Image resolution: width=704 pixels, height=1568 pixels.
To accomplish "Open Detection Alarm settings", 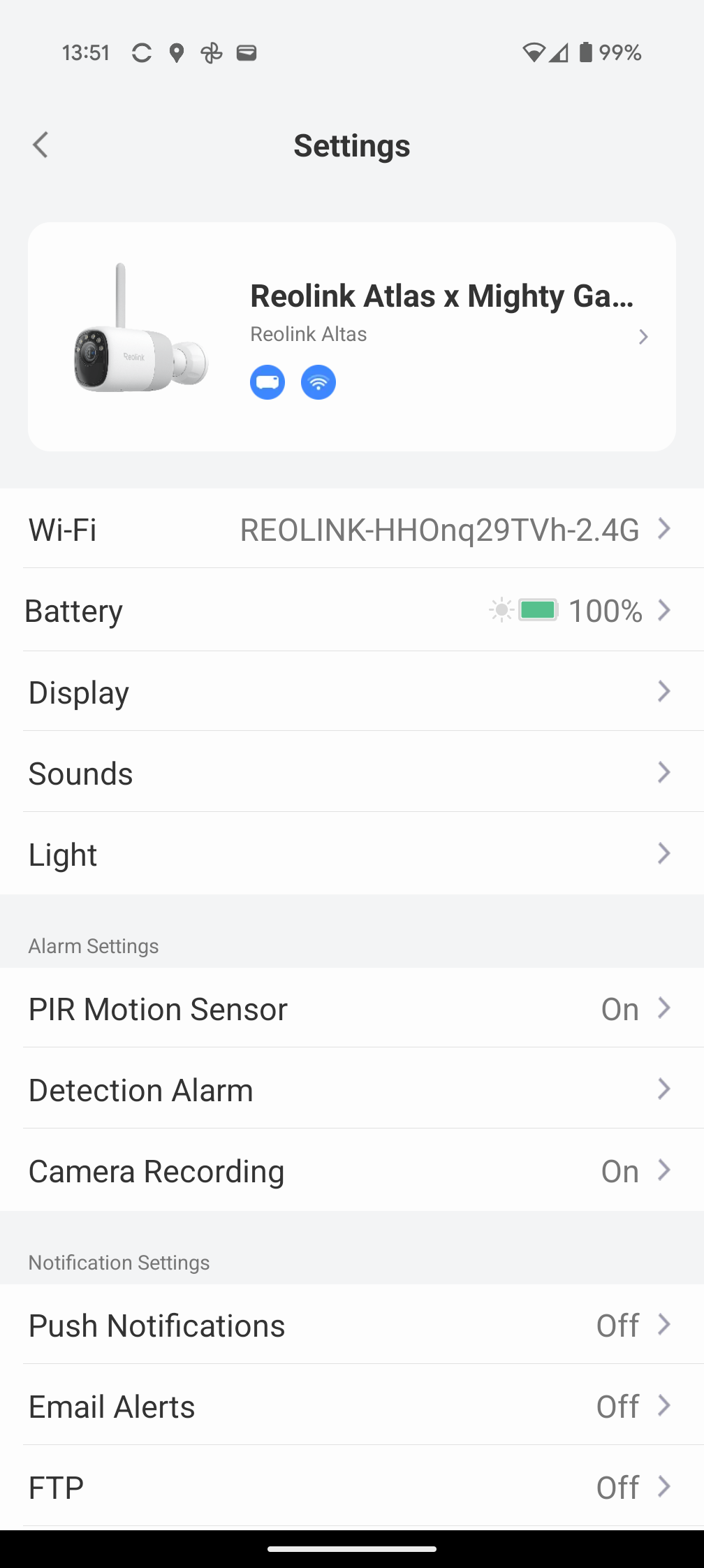I will pos(352,1089).
